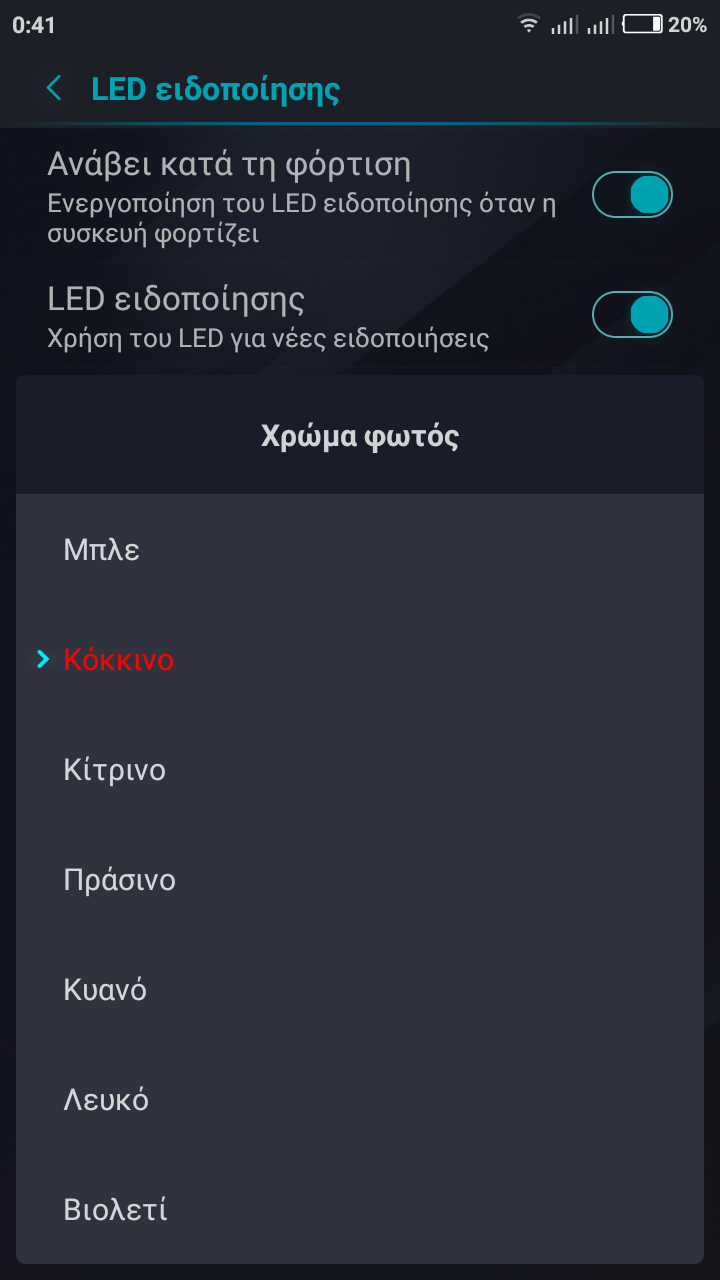
Task: Toggle the Ανάβει κατά τη φόρτιση switch
Action: (632, 195)
